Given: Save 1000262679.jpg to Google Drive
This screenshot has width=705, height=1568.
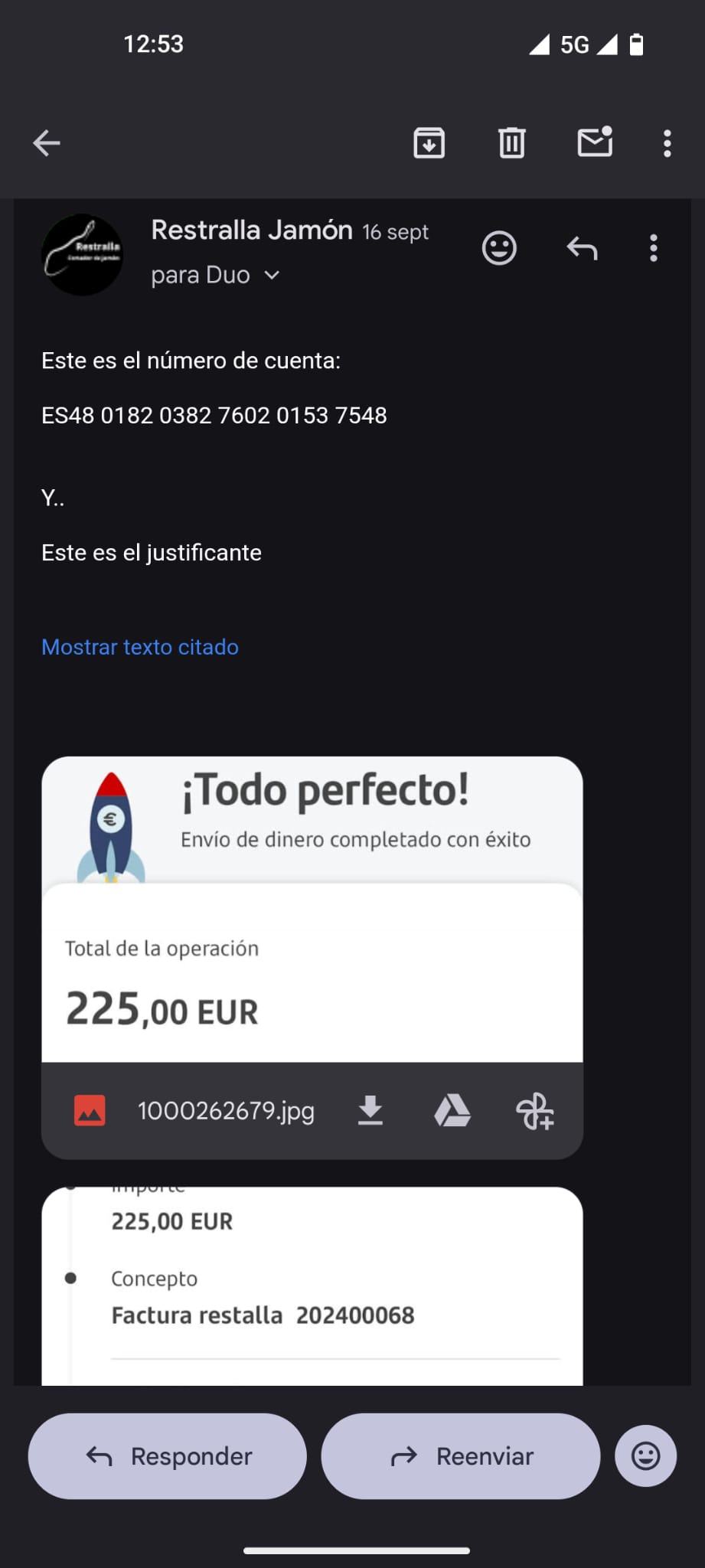Looking at the screenshot, I should point(452,1111).
